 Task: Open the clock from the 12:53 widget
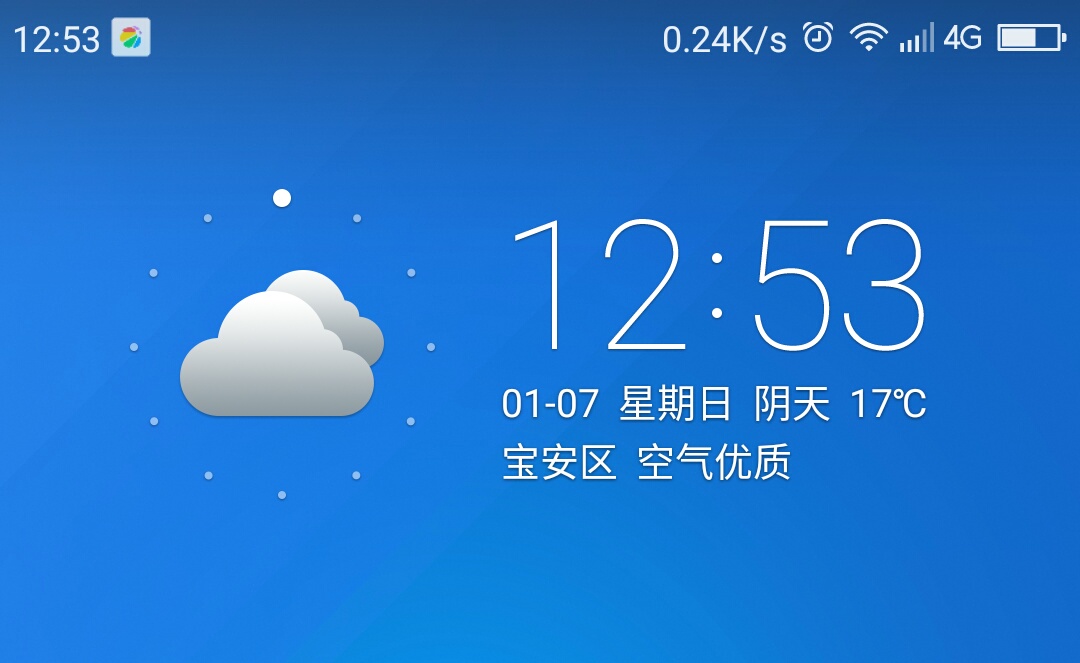point(718,286)
